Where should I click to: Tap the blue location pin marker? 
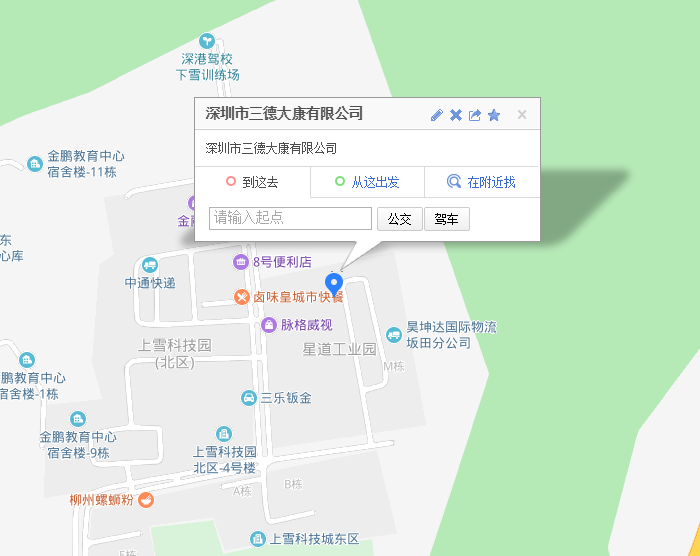click(337, 286)
